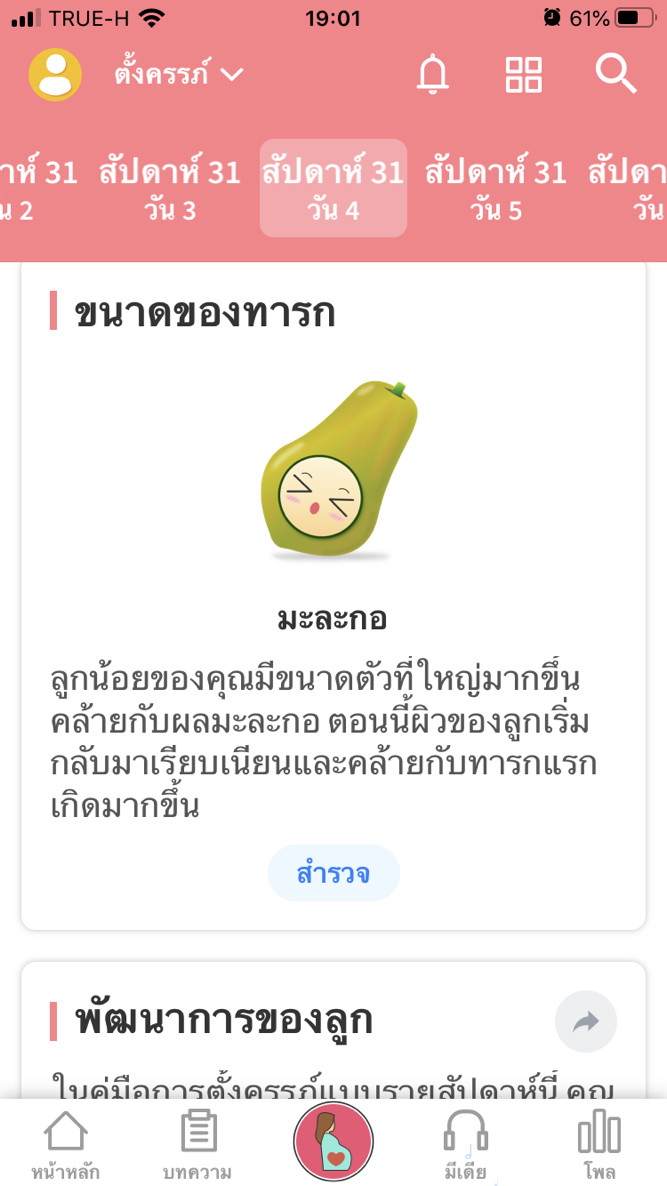The image size is (667, 1186).
Task: Open the search icon
Action: (615, 74)
